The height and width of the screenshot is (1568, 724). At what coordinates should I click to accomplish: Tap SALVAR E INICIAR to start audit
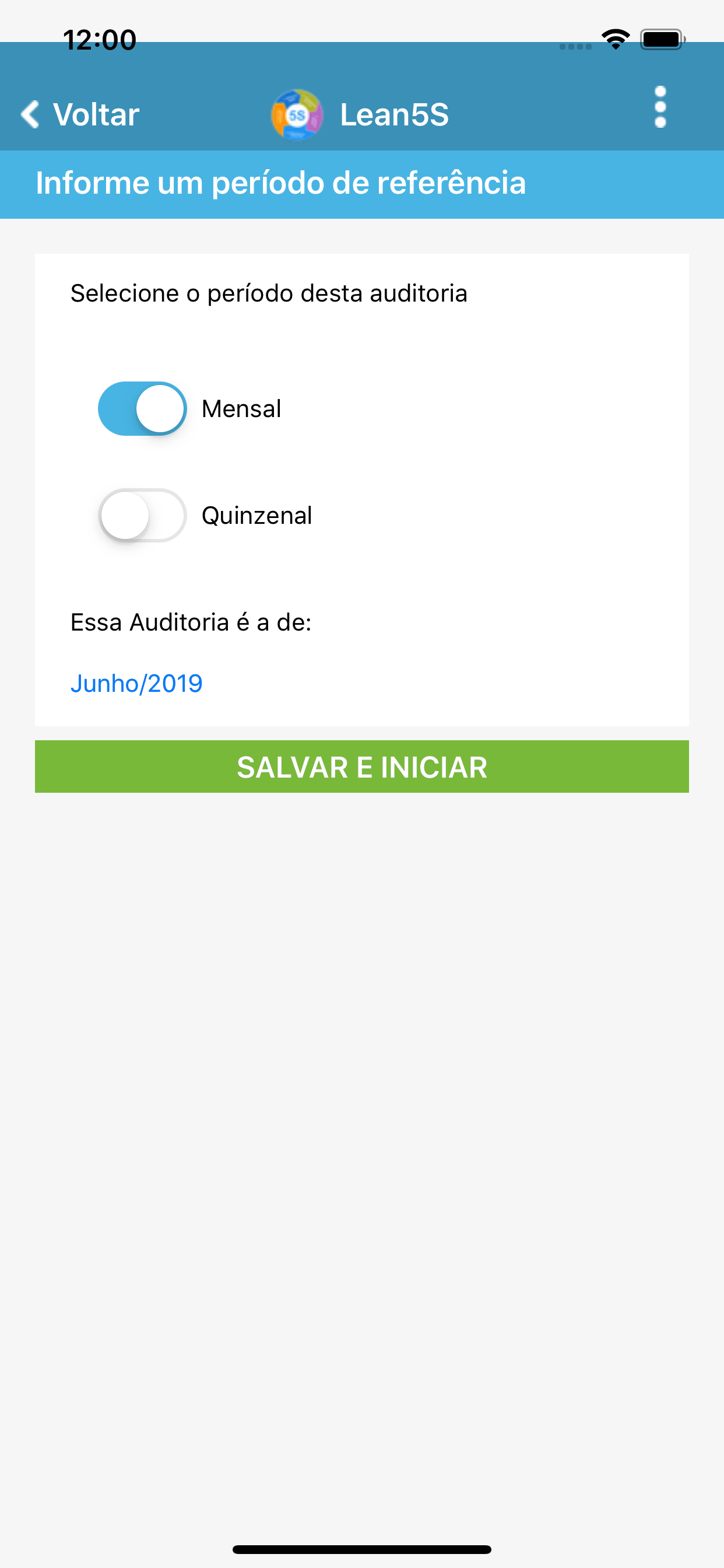click(362, 766)
